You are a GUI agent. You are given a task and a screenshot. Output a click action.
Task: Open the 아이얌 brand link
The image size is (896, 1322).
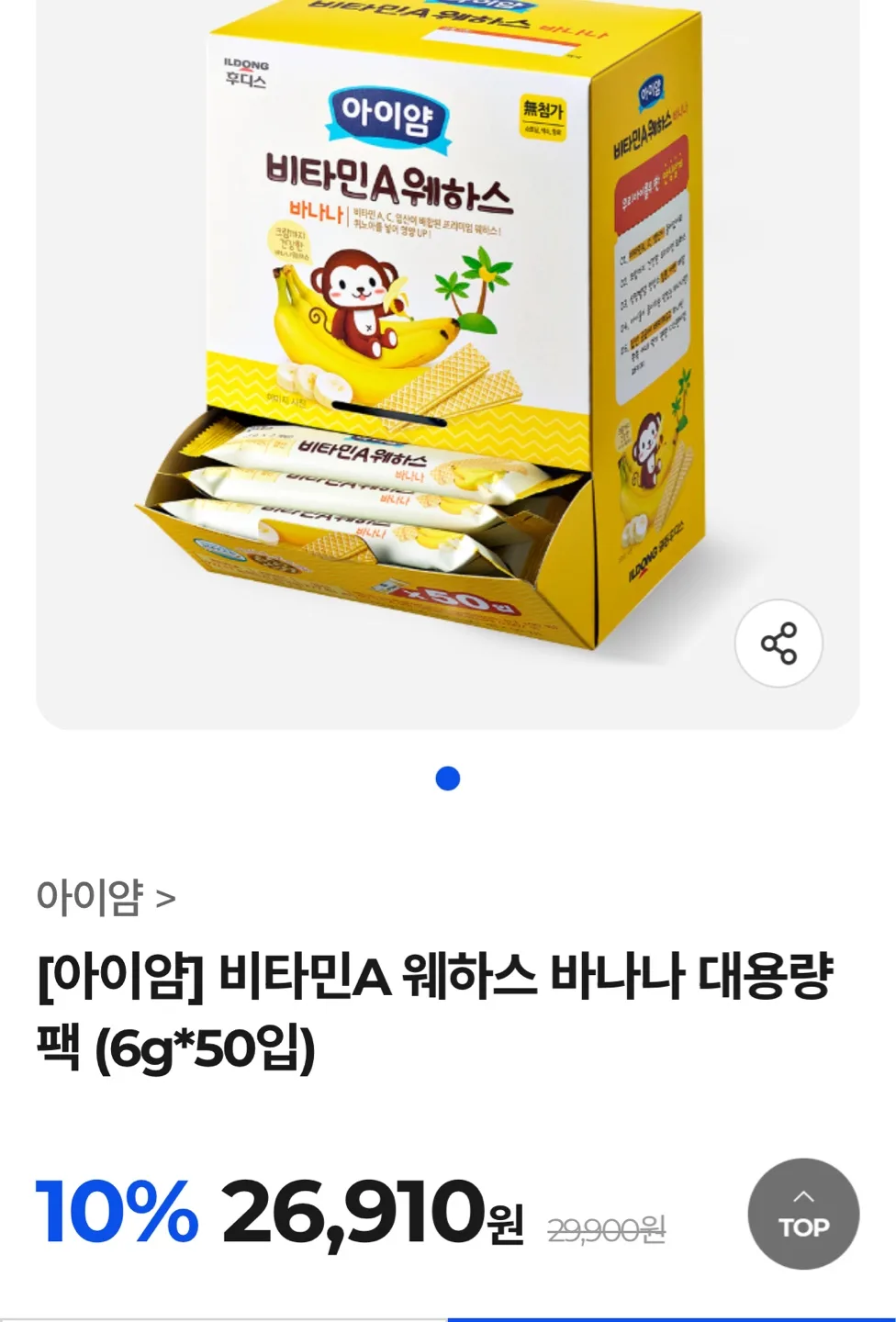106,897
